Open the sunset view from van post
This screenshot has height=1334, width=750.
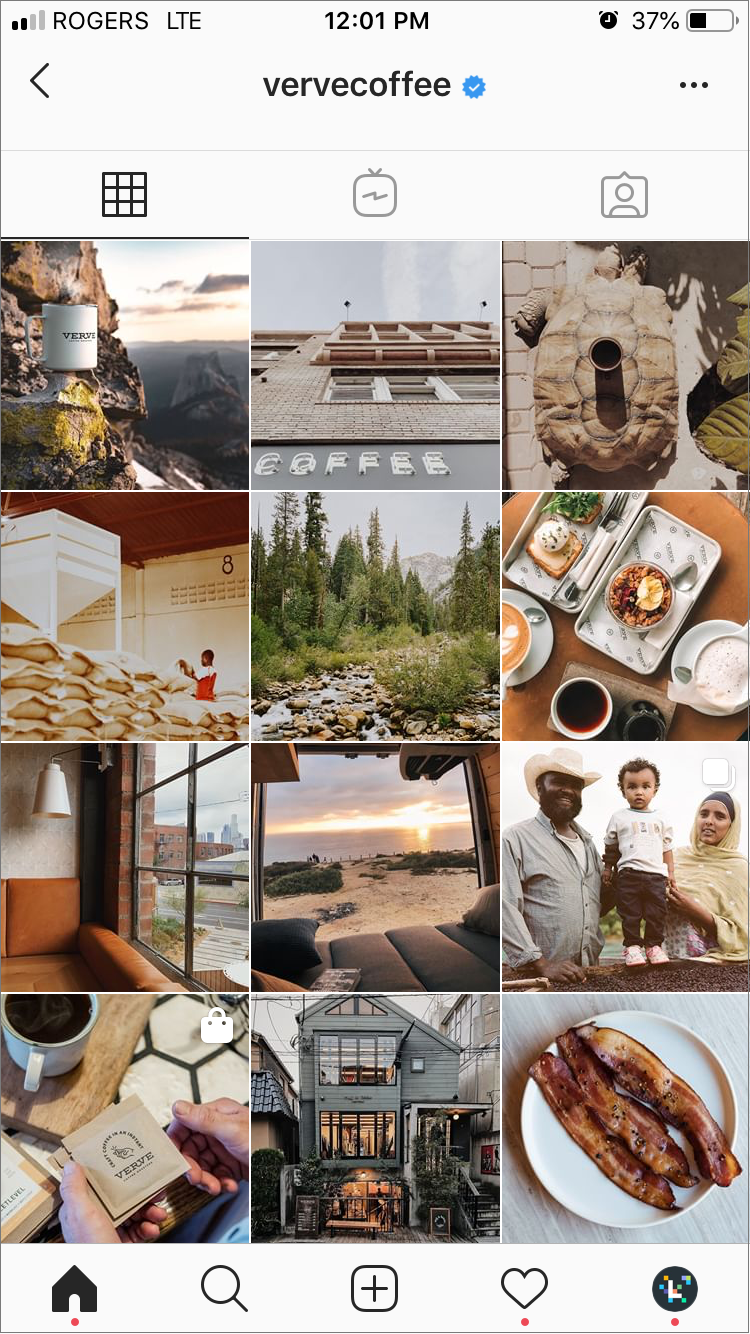pos(375,867)
